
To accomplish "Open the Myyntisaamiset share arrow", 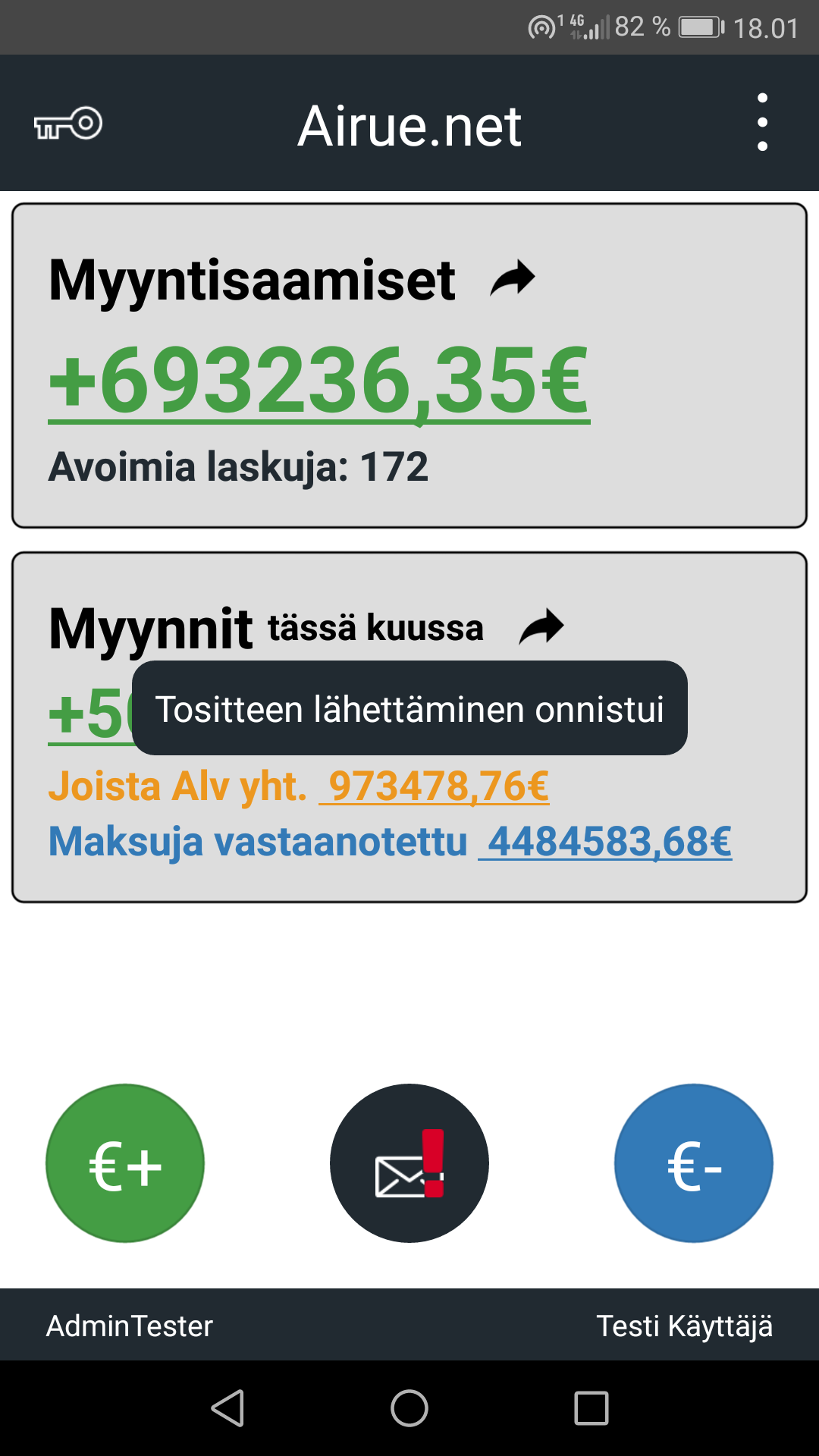I will pyautogui.click(x=513, y=278).
